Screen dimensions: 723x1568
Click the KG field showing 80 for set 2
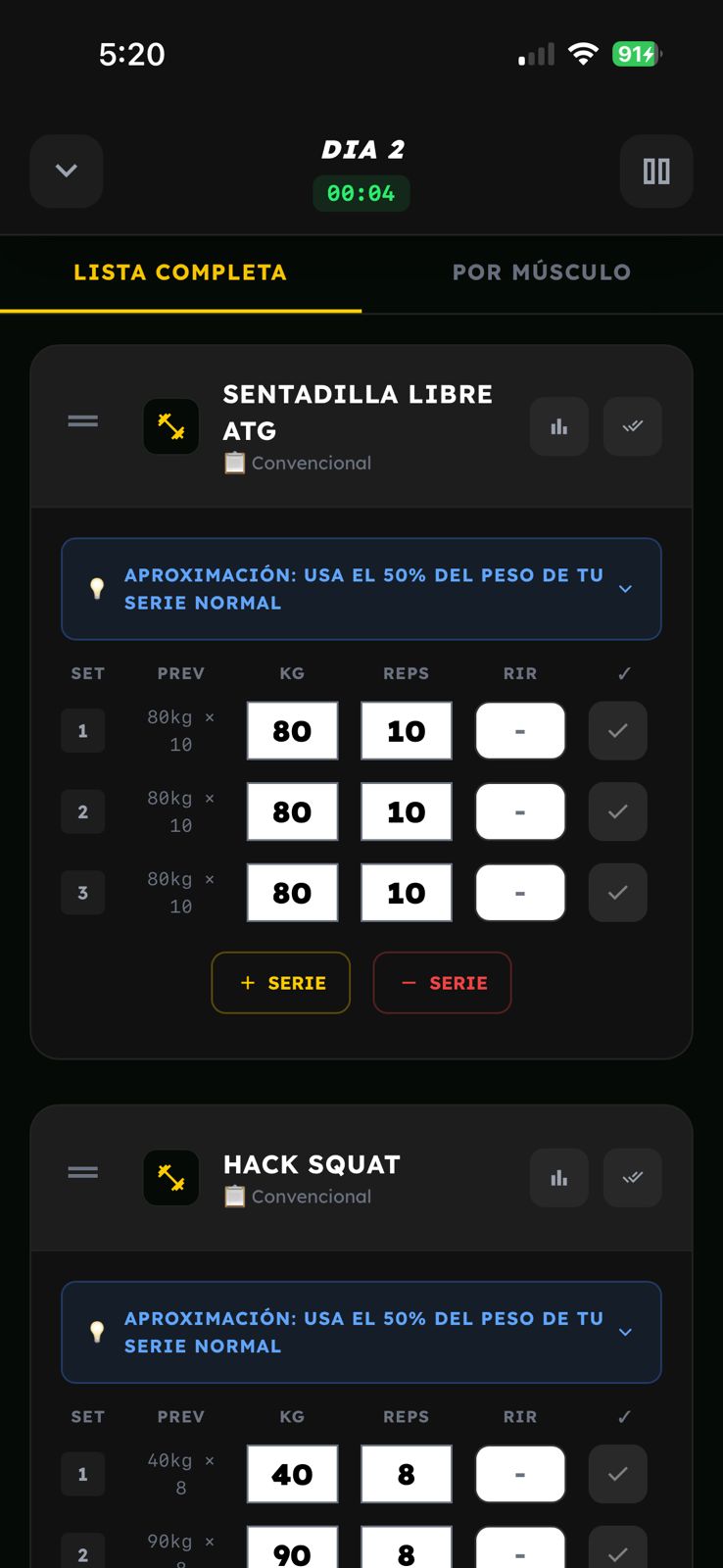click(x=292, y=811)
